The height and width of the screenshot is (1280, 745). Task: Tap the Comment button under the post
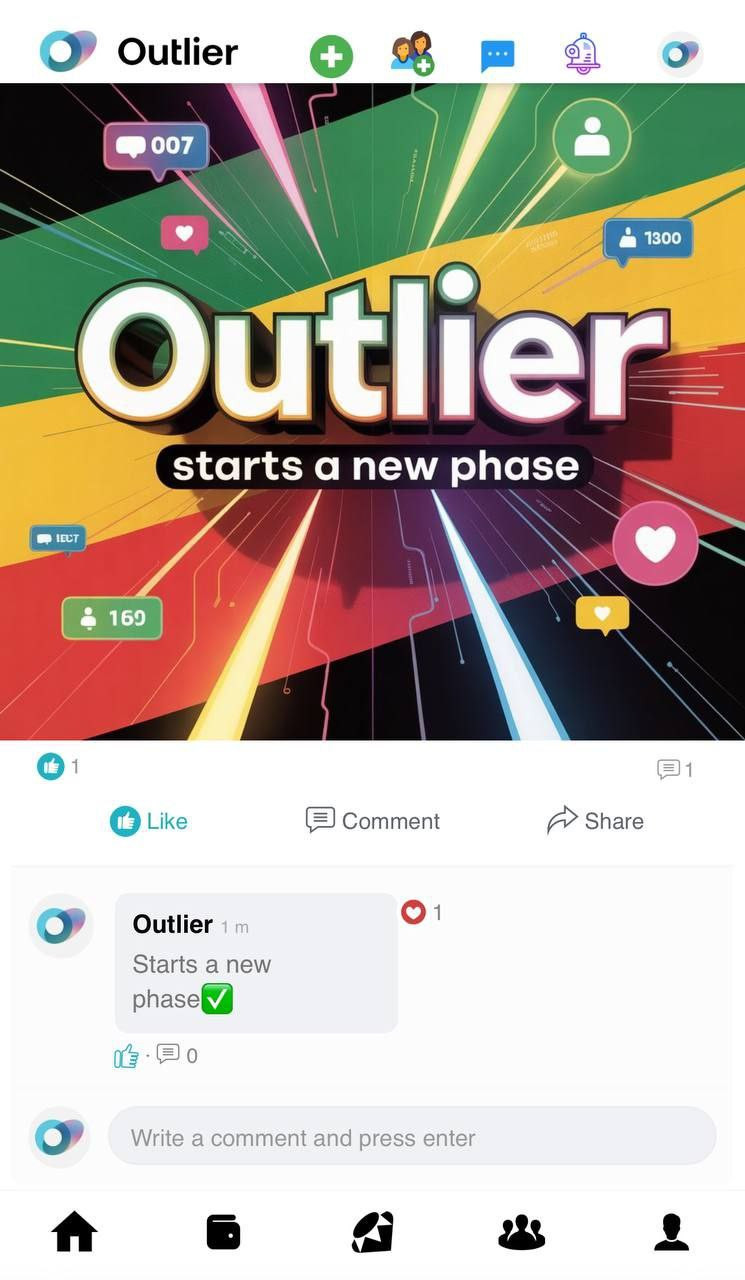point(373,821)
